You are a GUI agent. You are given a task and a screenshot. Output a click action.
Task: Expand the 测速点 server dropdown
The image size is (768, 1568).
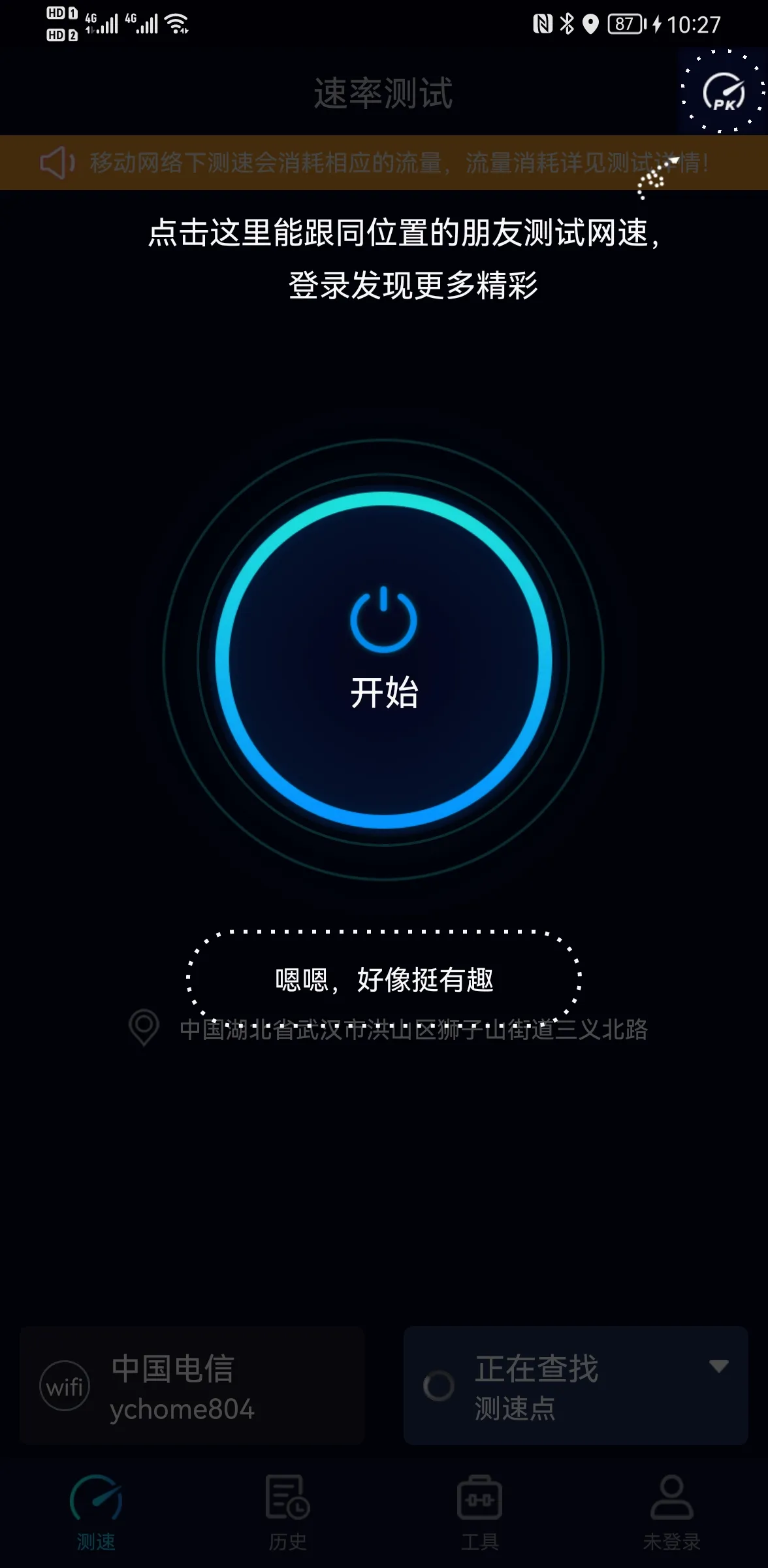pyautogui.click(x=718, y=1367)
